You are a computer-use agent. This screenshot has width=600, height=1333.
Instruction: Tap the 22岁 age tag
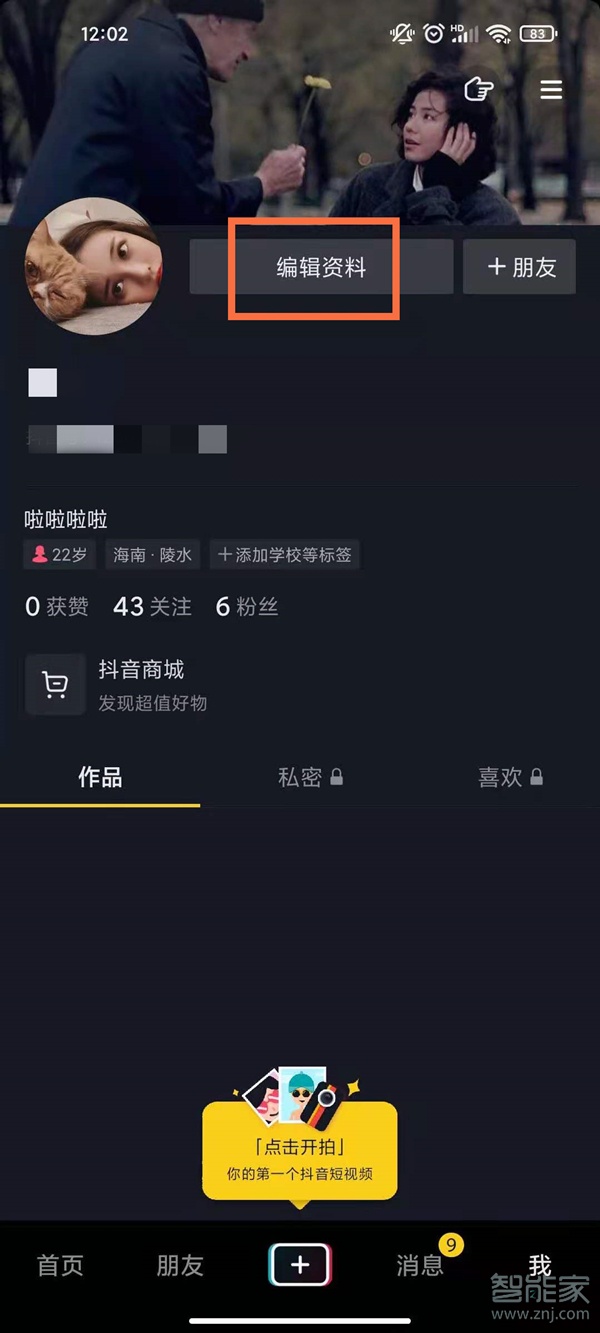coord(60,555)
